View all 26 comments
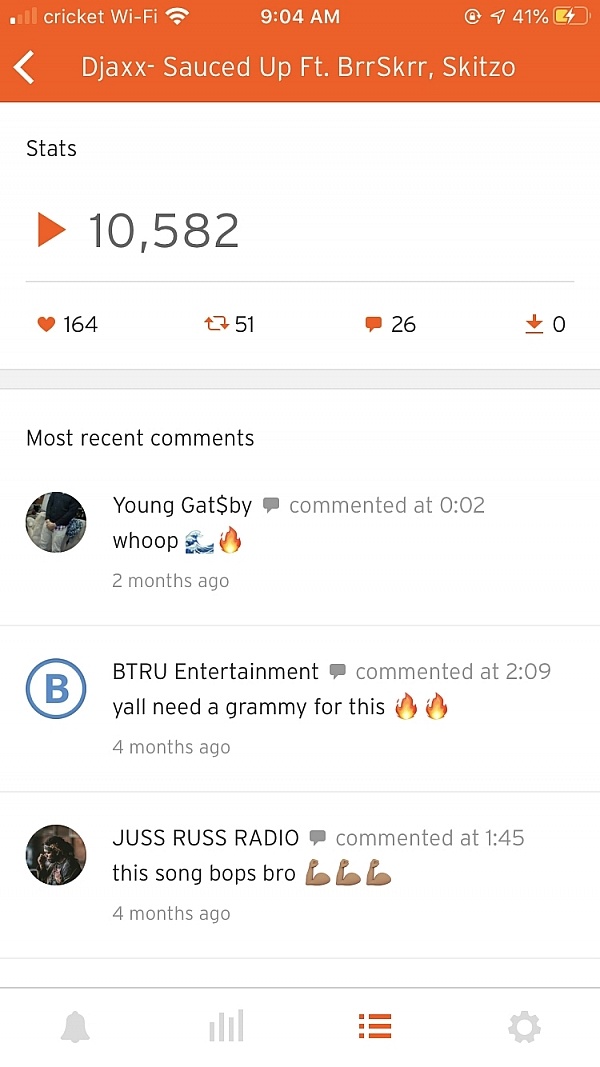 (390, 324)
